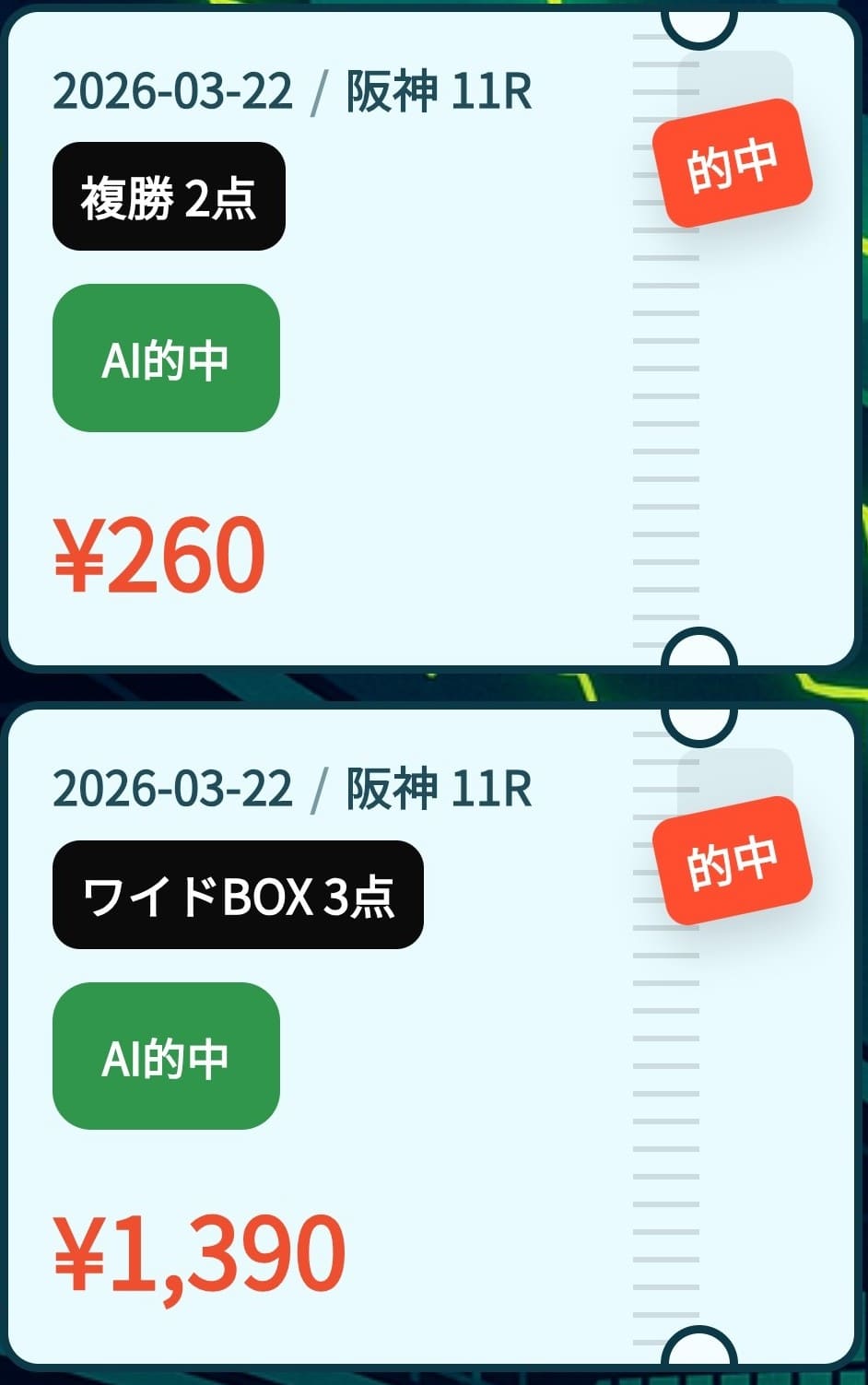
Task: Click the black 複勝 2点 bet type badge
Action: click(169, 195)
